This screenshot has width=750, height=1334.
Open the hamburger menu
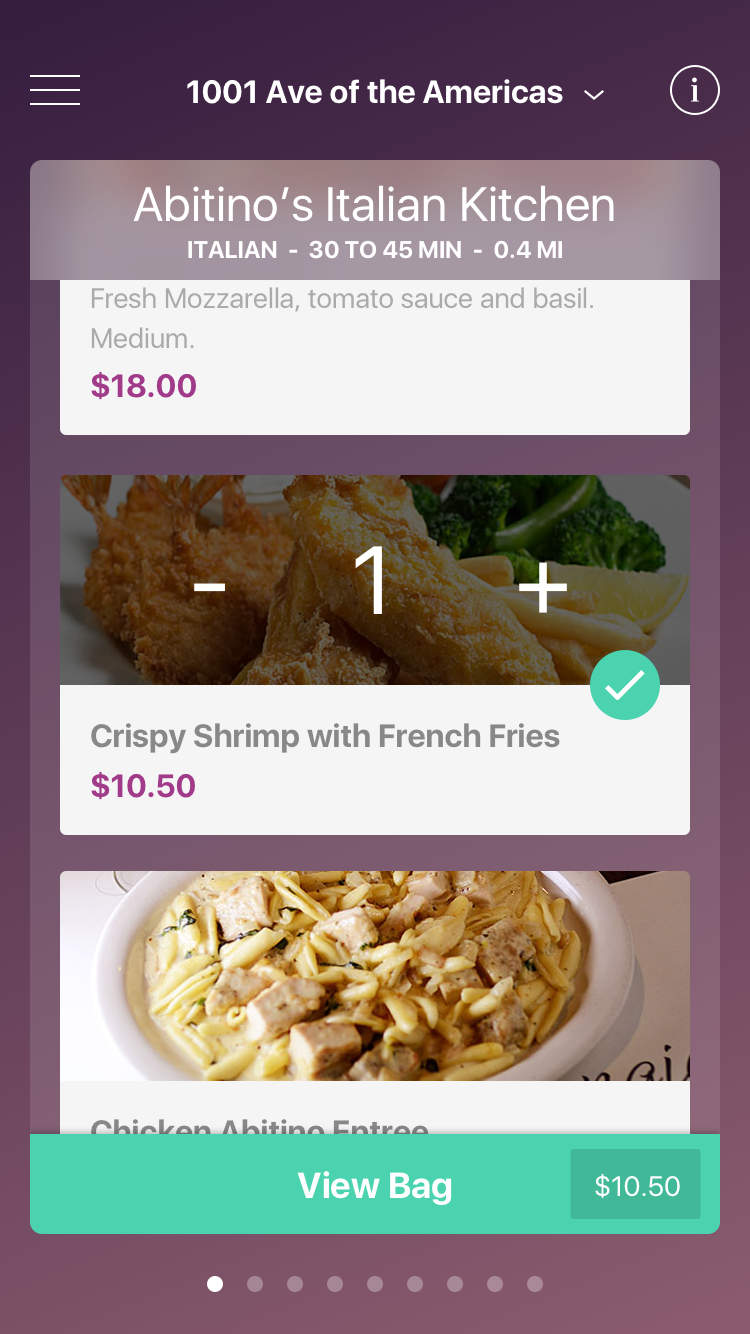[x=55, y=91]
